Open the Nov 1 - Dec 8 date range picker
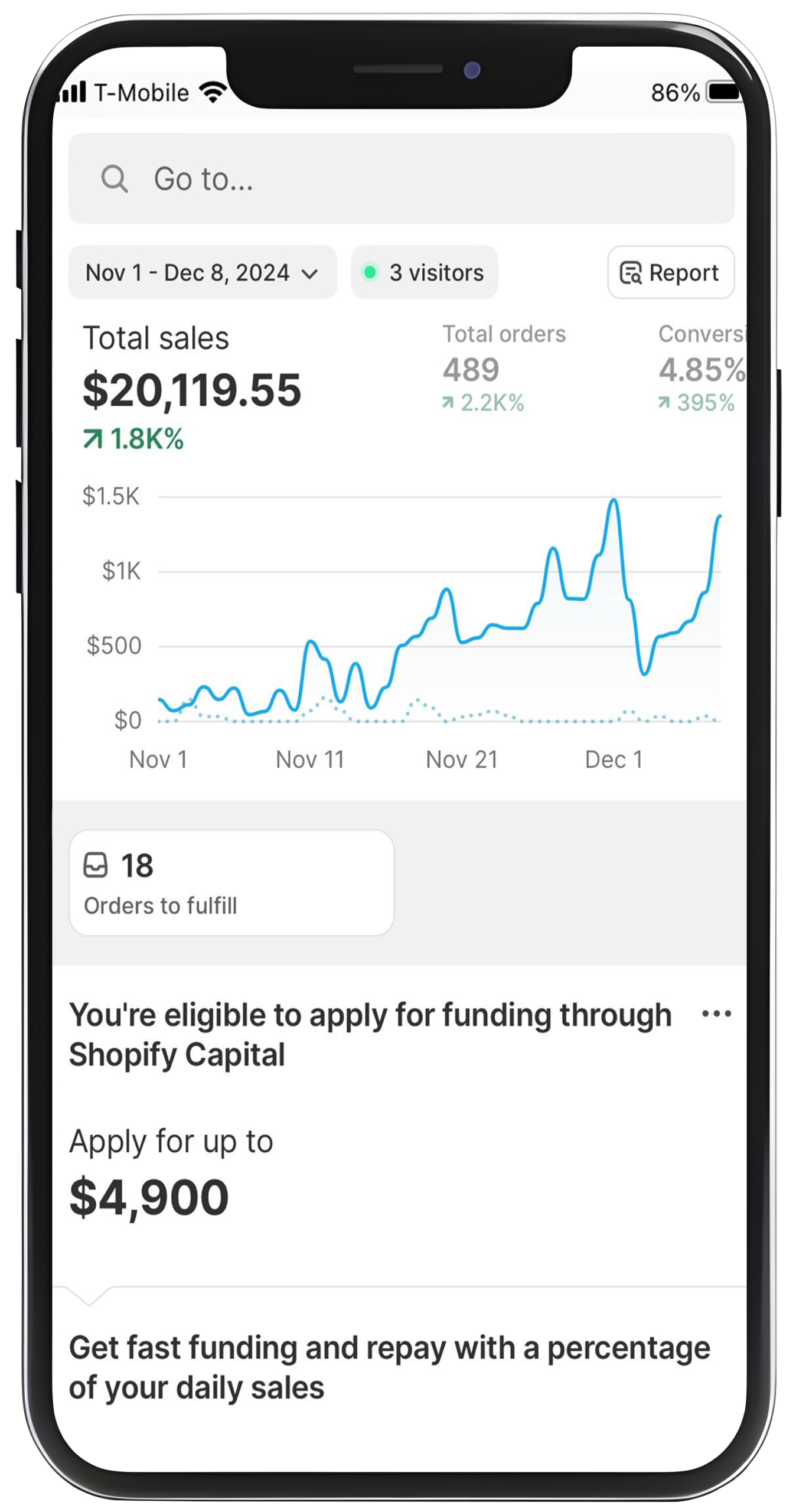This screenshot has height=1512, width=796. point(203,272)
